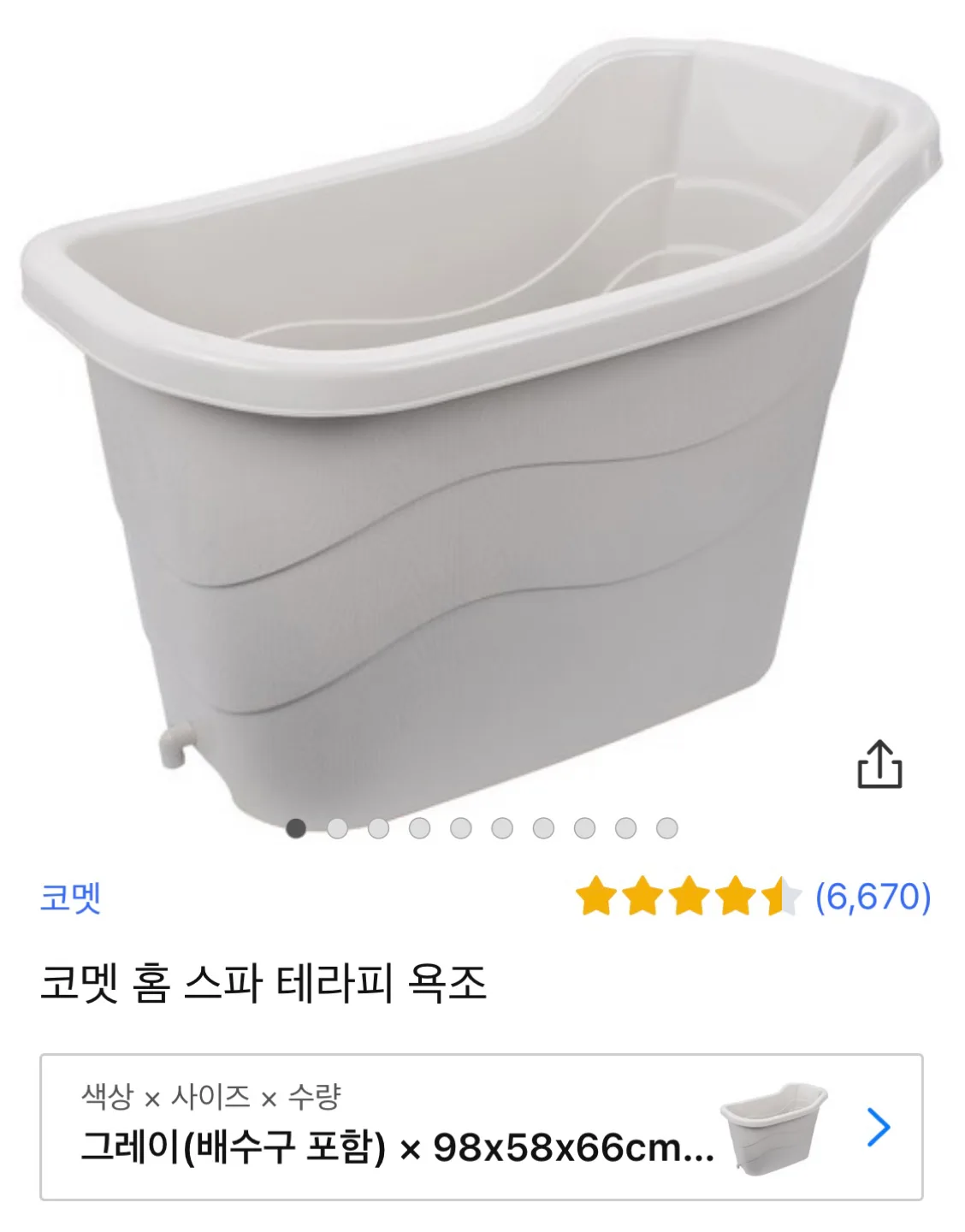Select the first carousel page dot
The width and height of the screenshot is (965, 1232).
click(x=295, y=827)
